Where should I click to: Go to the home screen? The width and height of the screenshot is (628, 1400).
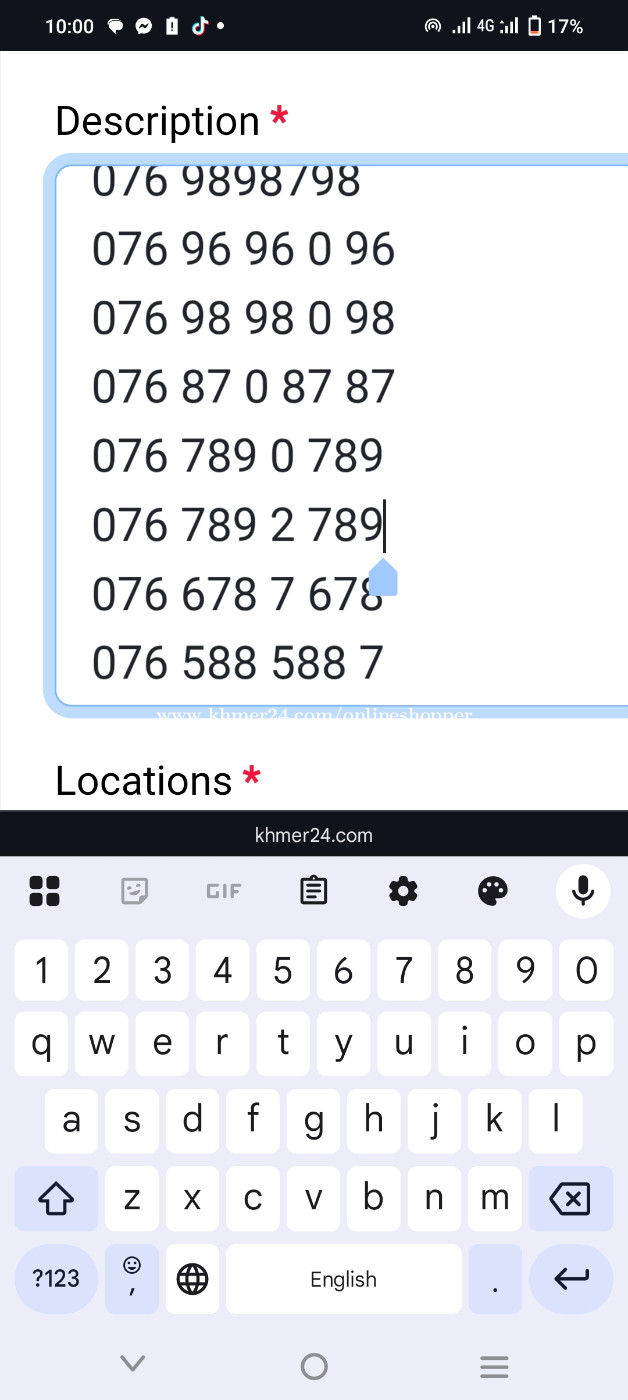314,1365
